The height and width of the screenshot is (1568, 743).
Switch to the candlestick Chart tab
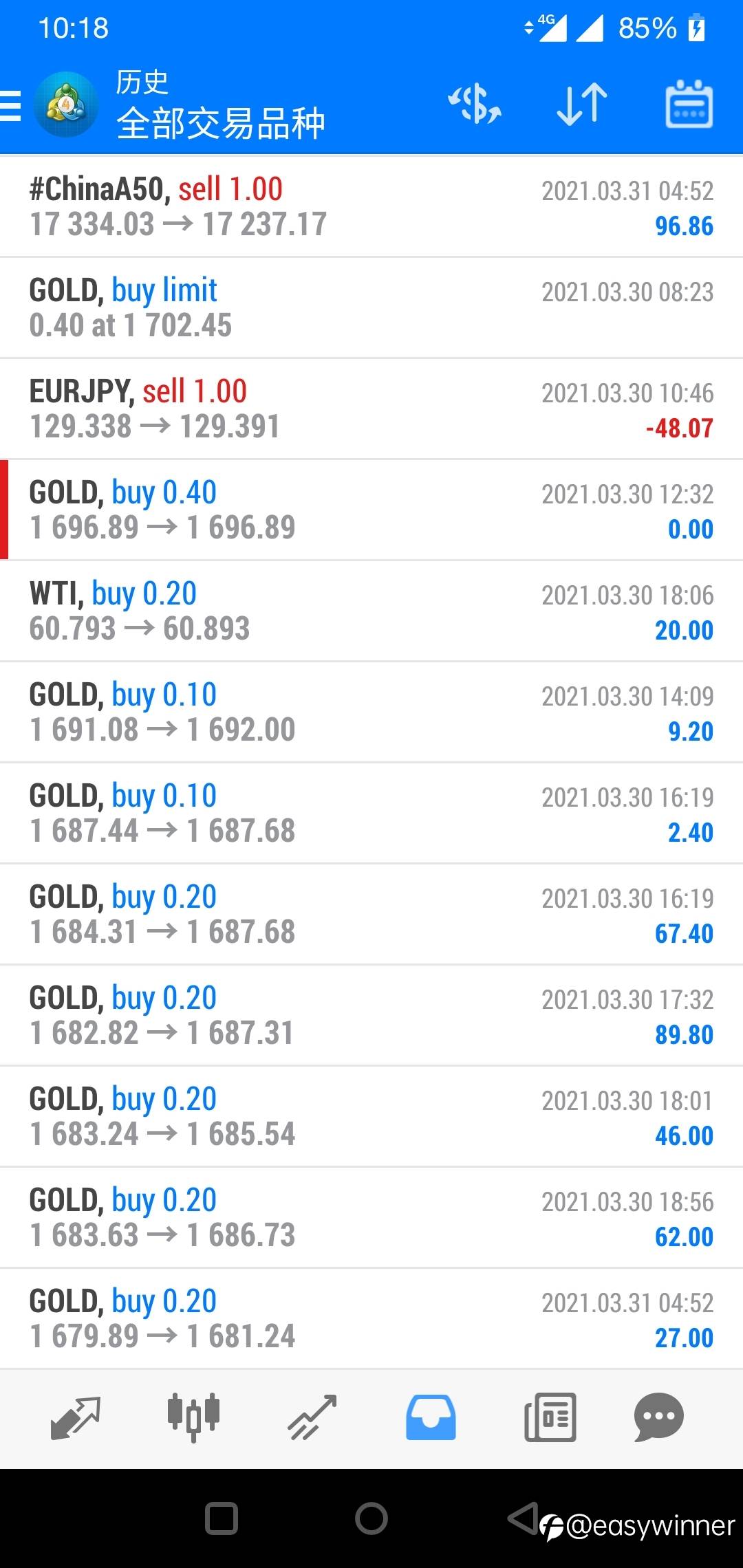pos(193,1417)
